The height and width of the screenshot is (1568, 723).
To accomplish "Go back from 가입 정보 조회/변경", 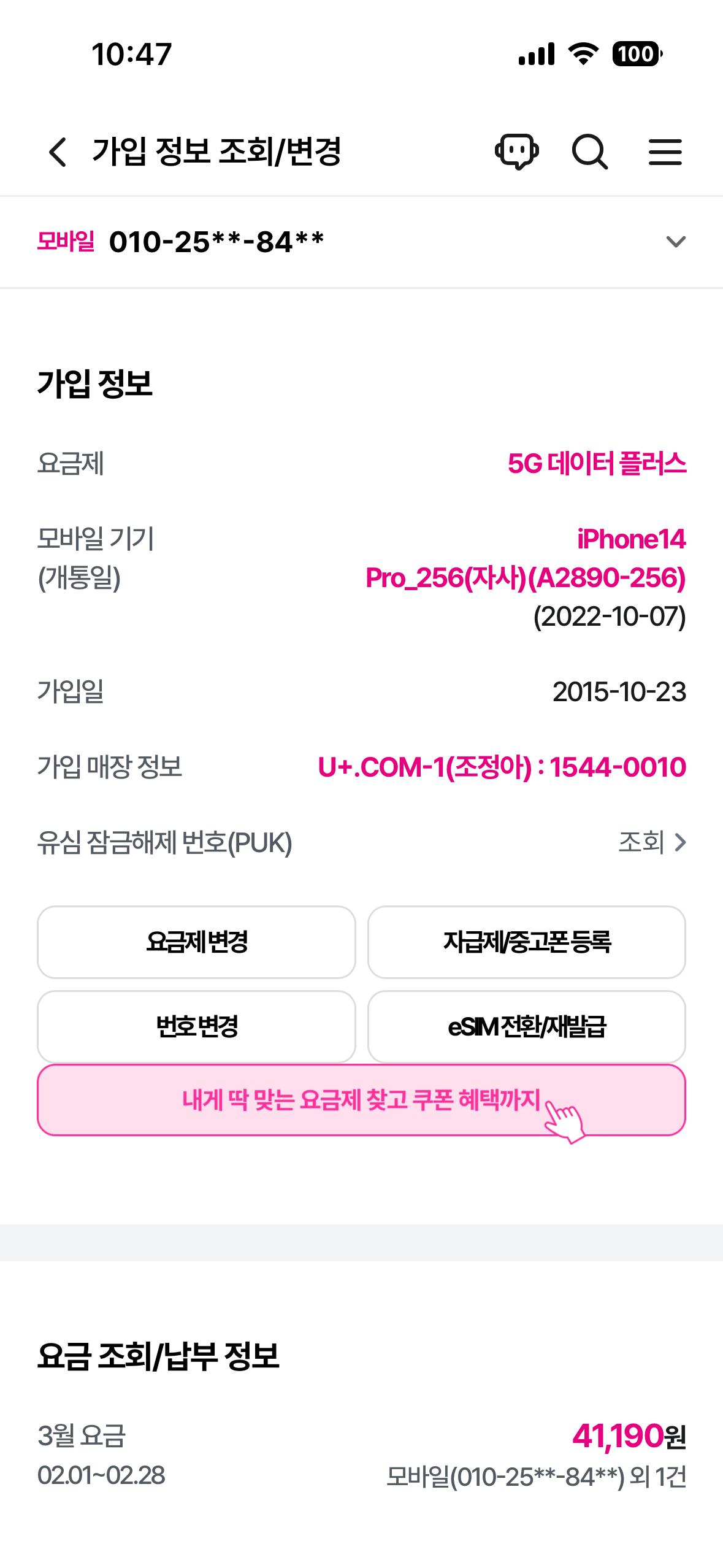I will point(58,152).
